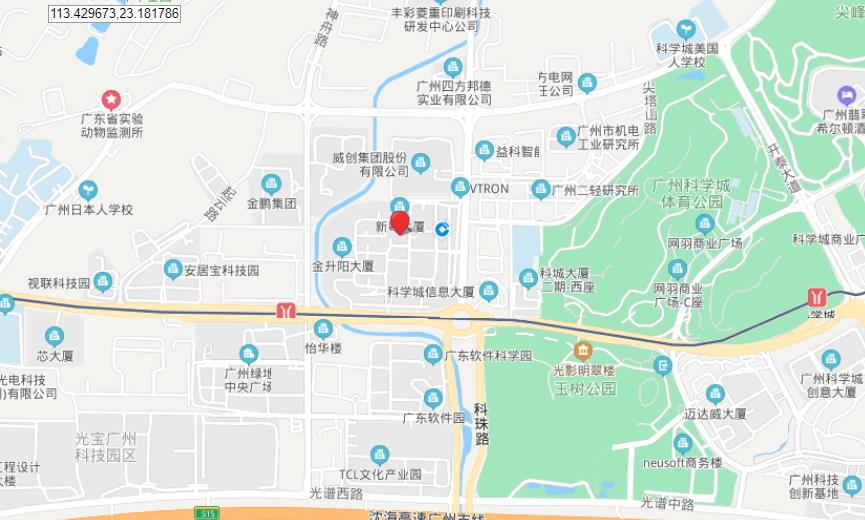Tap the red location marker pin
The height and width of the screenshot is (520, 865).
(x=400, y=222)
